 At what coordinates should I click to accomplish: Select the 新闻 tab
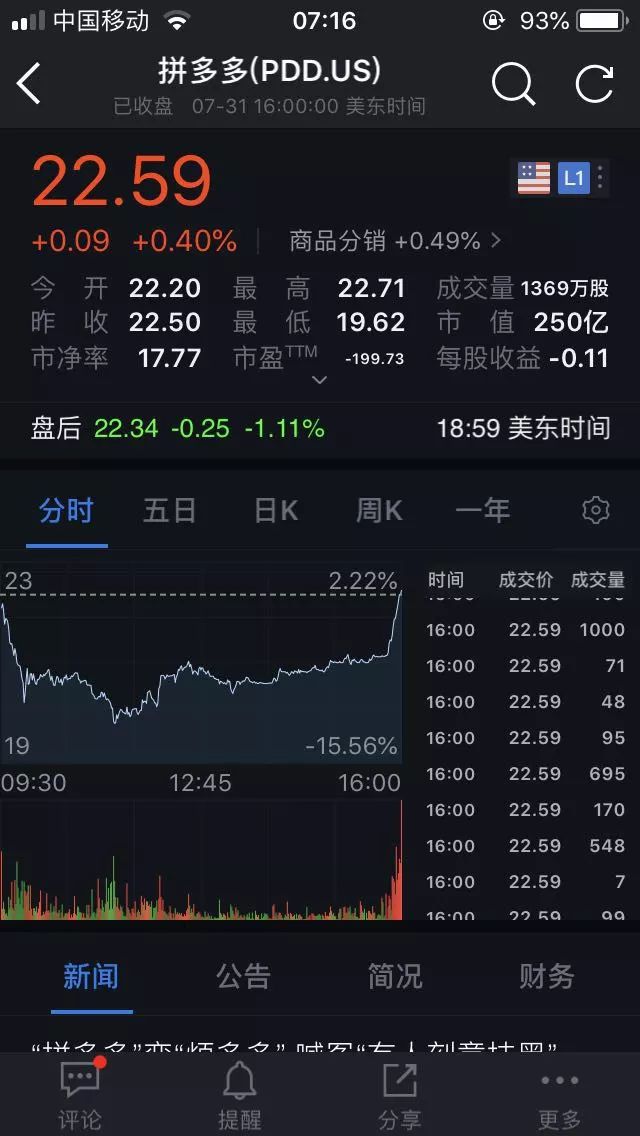tap(91, 976)
